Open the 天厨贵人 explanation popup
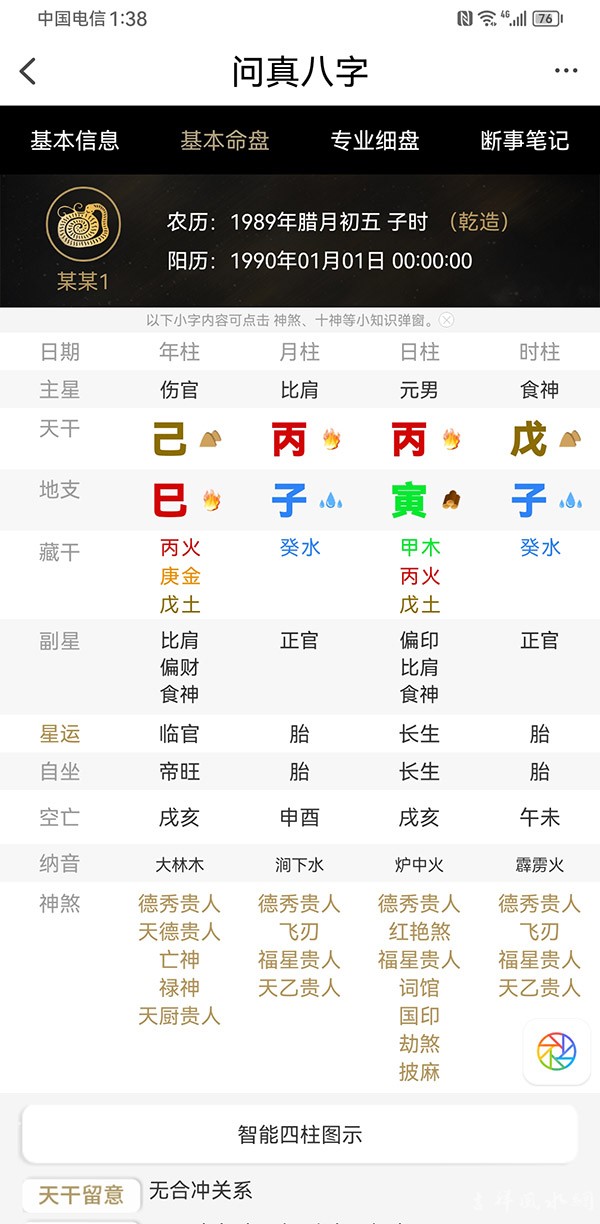This screenshot has height=1224, width=600. 179,1016
